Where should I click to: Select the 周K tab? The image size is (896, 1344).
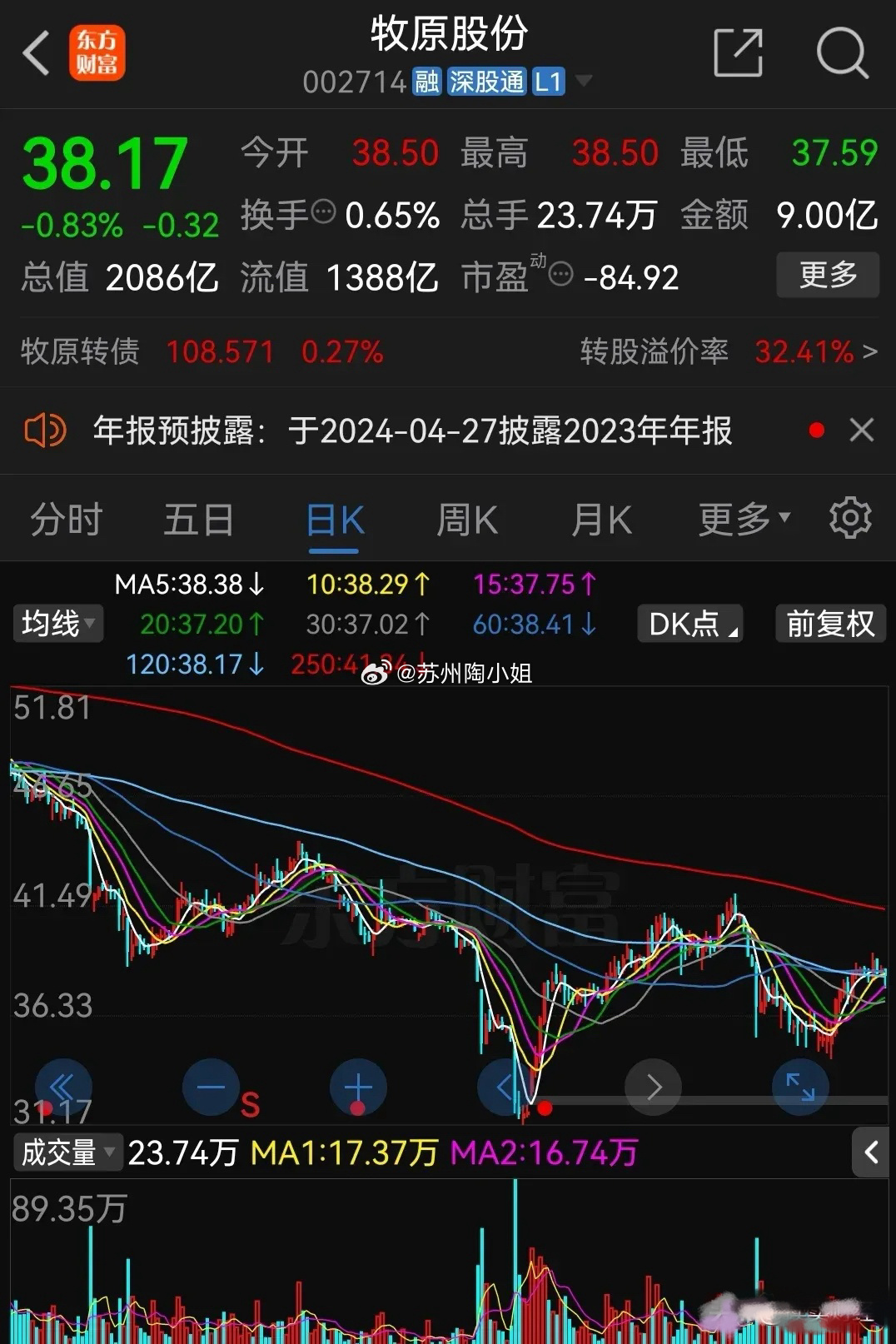467,520
